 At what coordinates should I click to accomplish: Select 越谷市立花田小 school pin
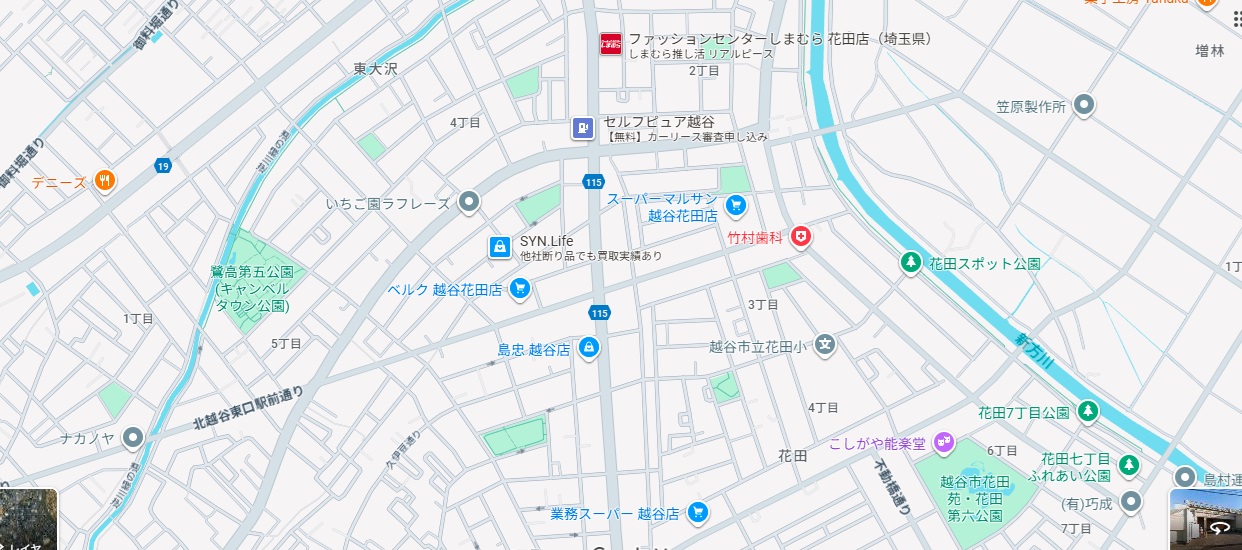tap(824, 346)
